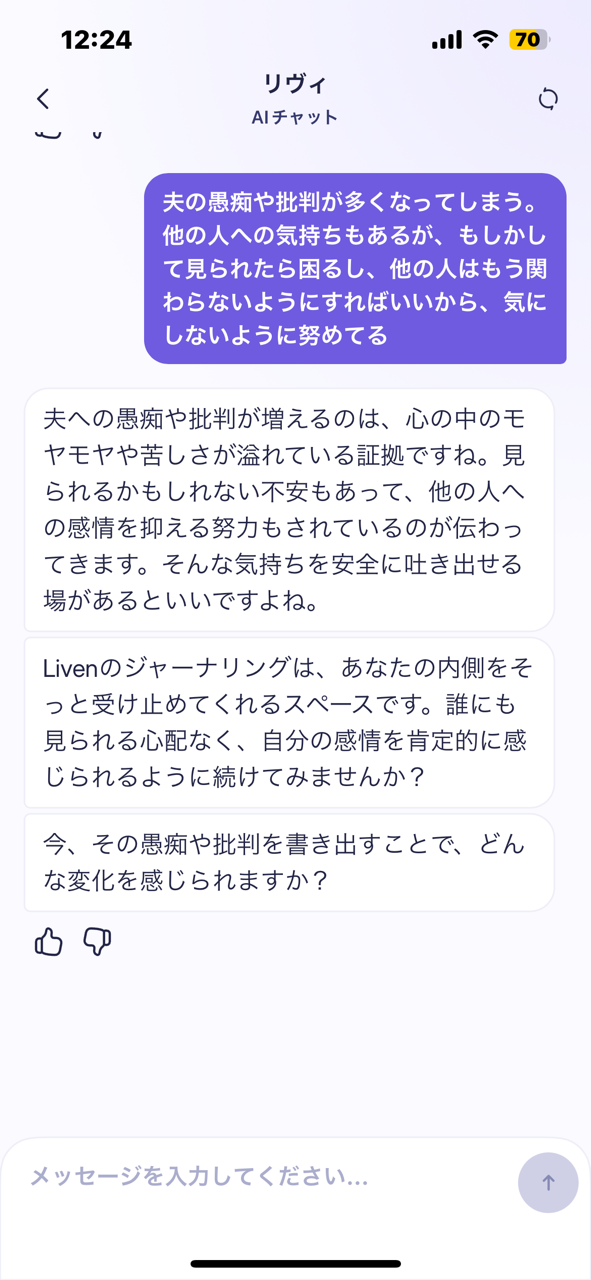Tap the send arrow button
Screen dimensions: 591x1280
[x=548, y=1183]
